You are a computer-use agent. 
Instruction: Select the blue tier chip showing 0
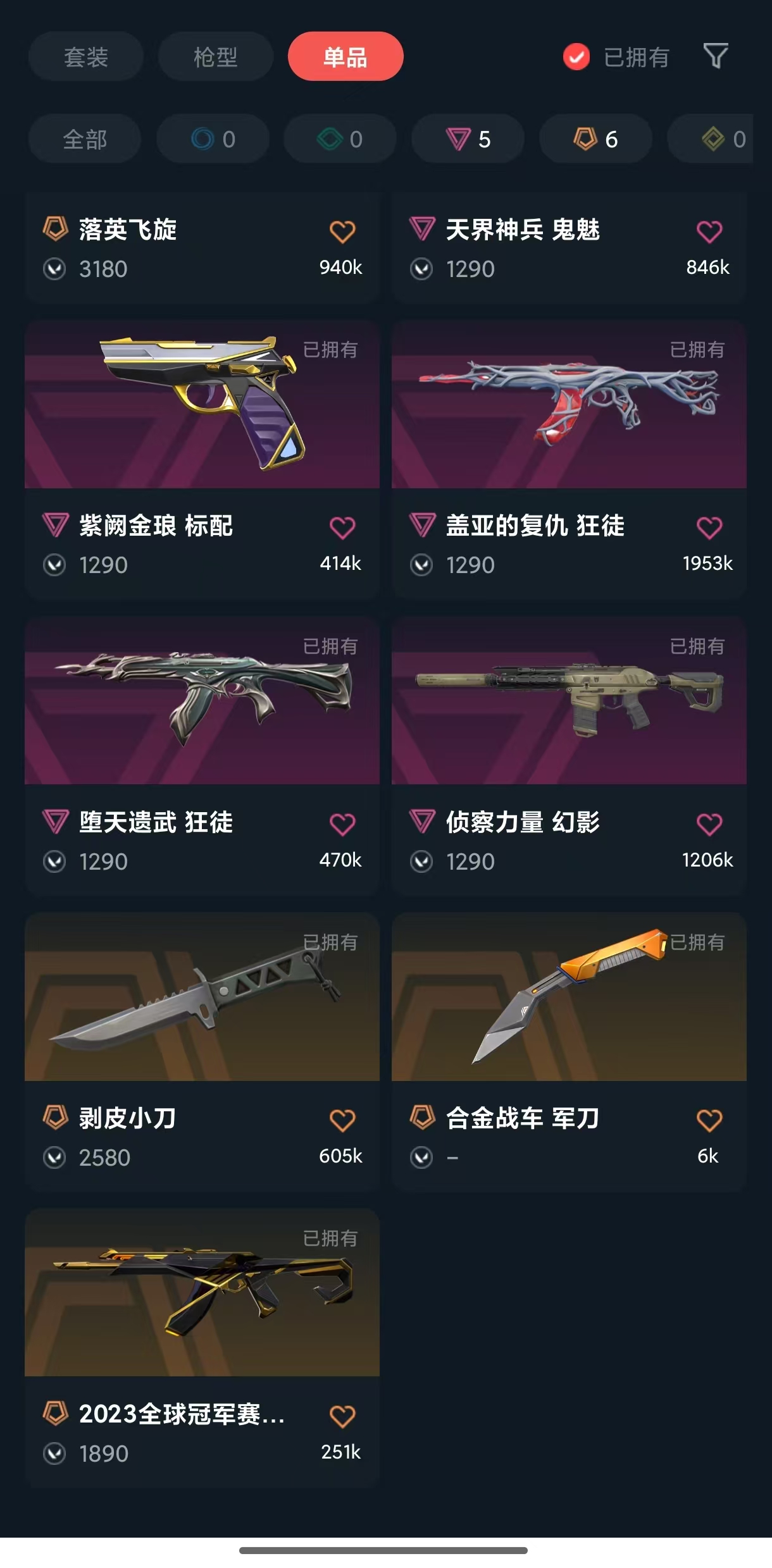point(213,139)
